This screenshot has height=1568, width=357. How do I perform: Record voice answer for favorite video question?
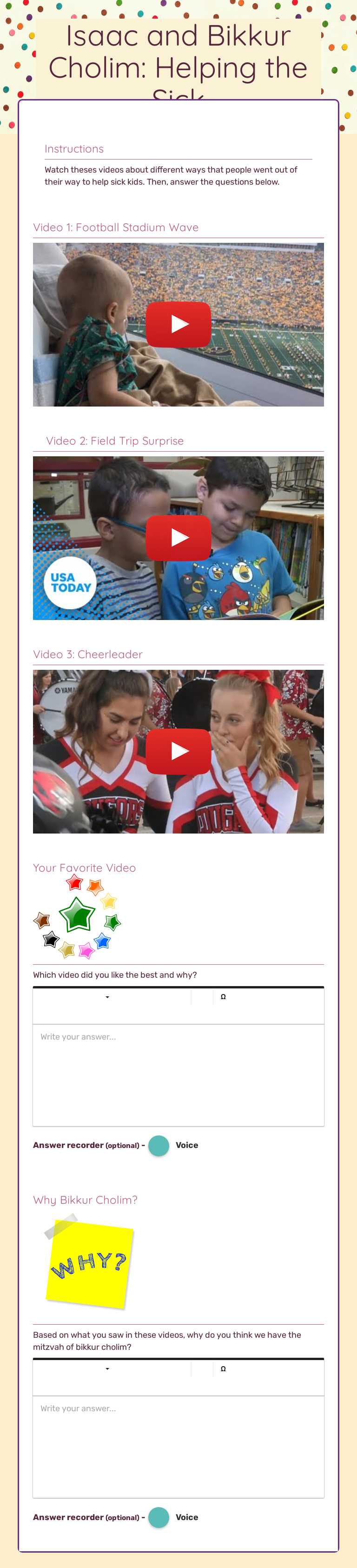[159, 1145]
